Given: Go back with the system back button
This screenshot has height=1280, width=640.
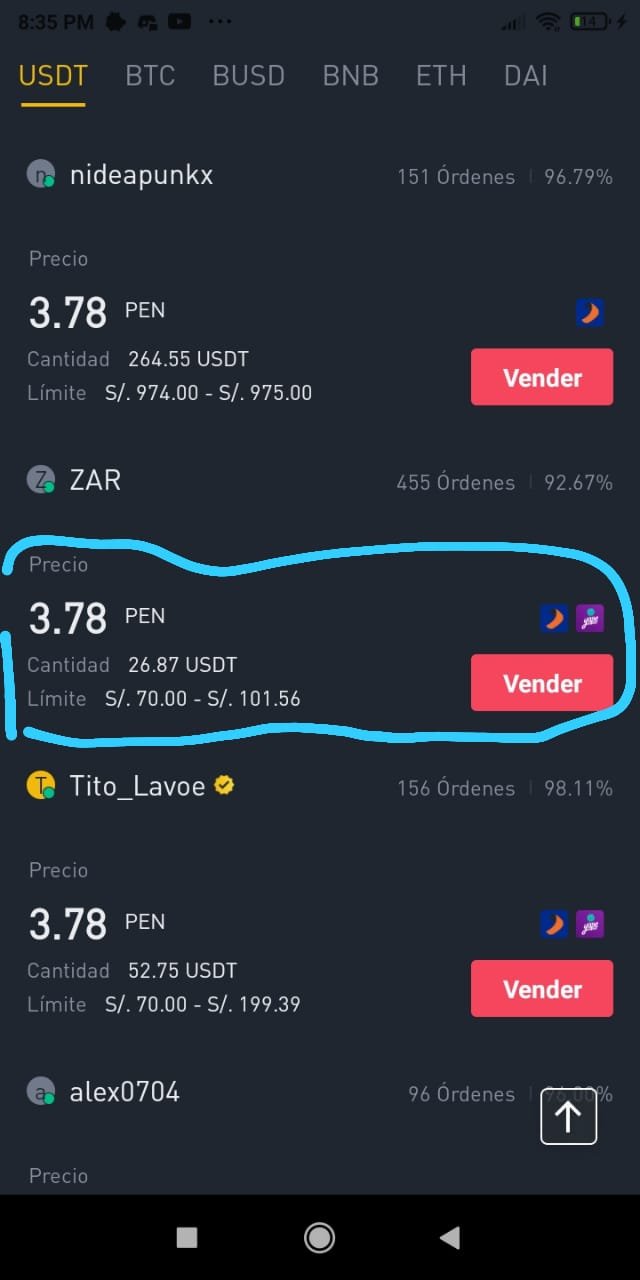Looking at the screenshot, I should click(x=450, y=1238).
